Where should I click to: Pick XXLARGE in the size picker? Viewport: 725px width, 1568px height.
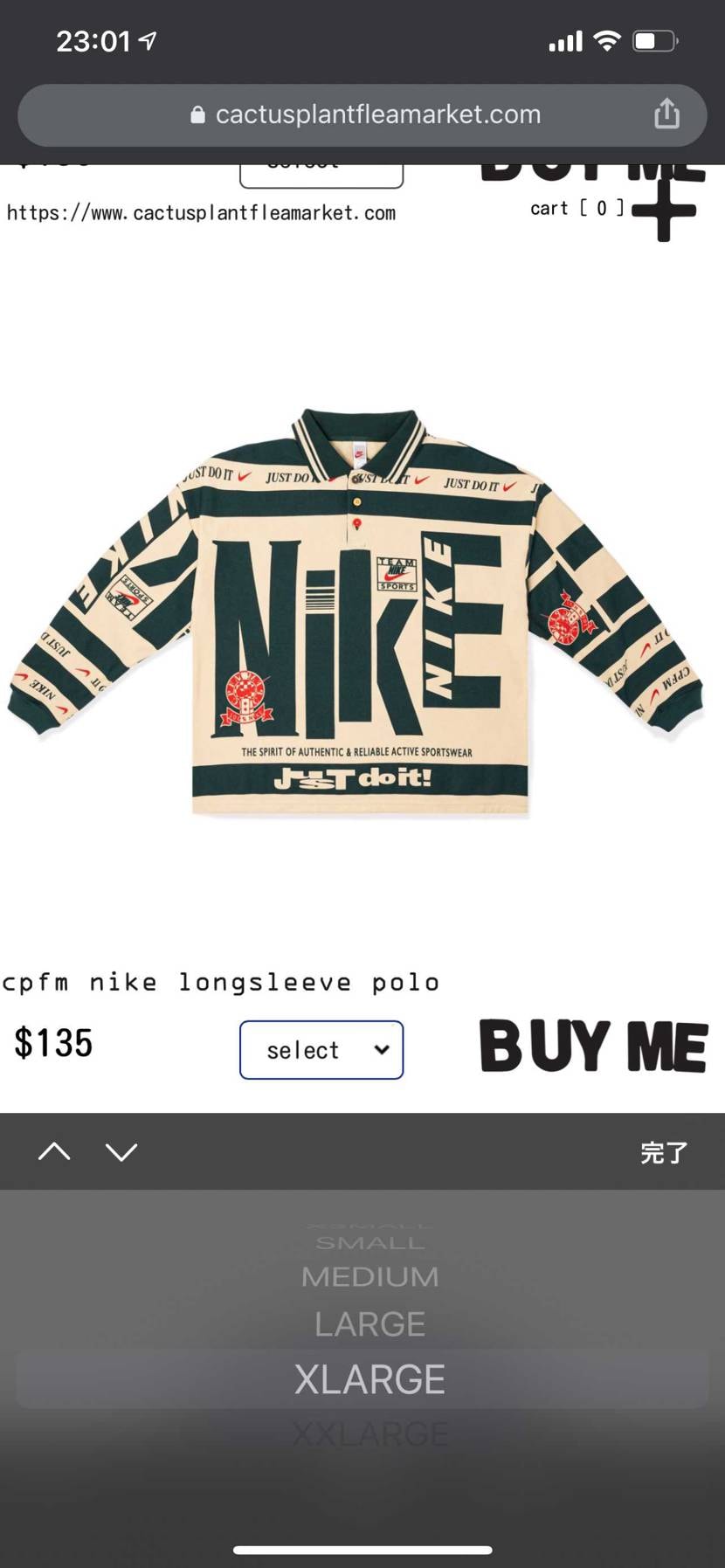tap(369, 1433)
